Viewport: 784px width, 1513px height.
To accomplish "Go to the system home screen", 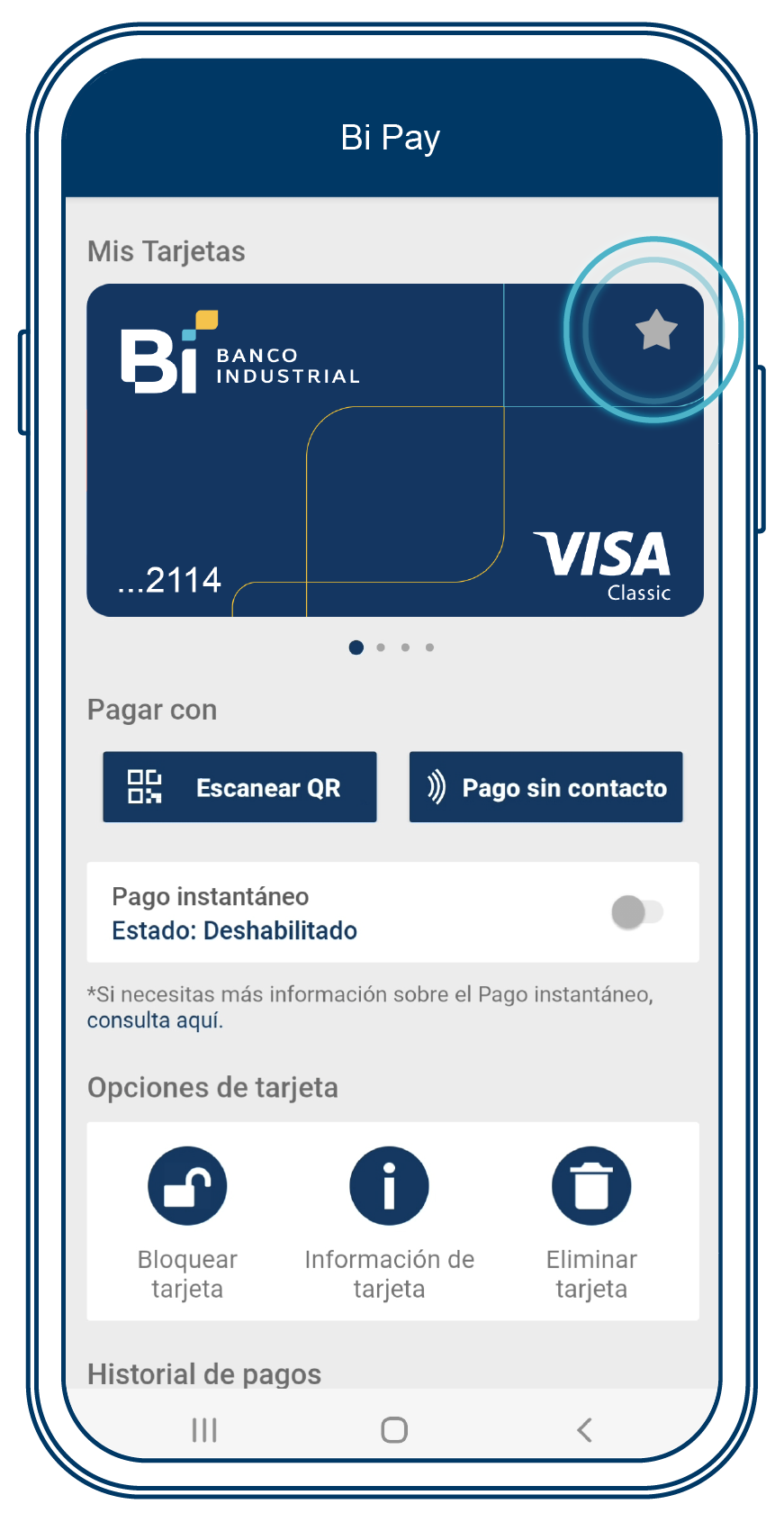I will pos(394,1429).
